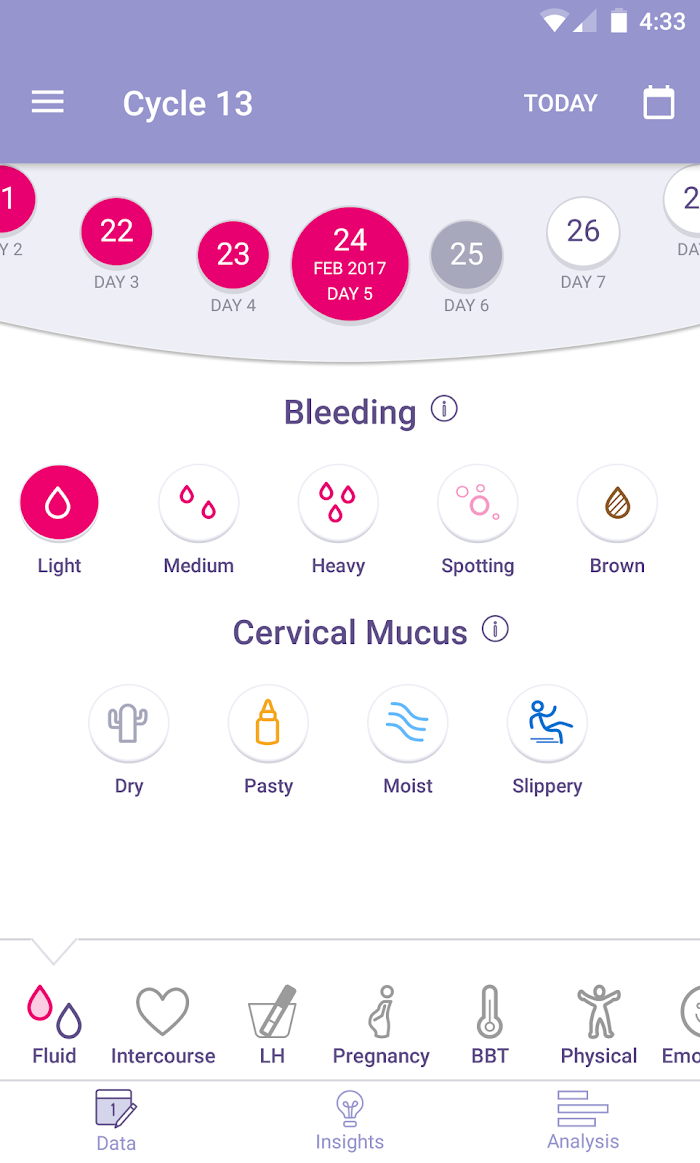Jump to TODAY in the cycle
This screenshot has height=1163, width=700.
[560, 103]
